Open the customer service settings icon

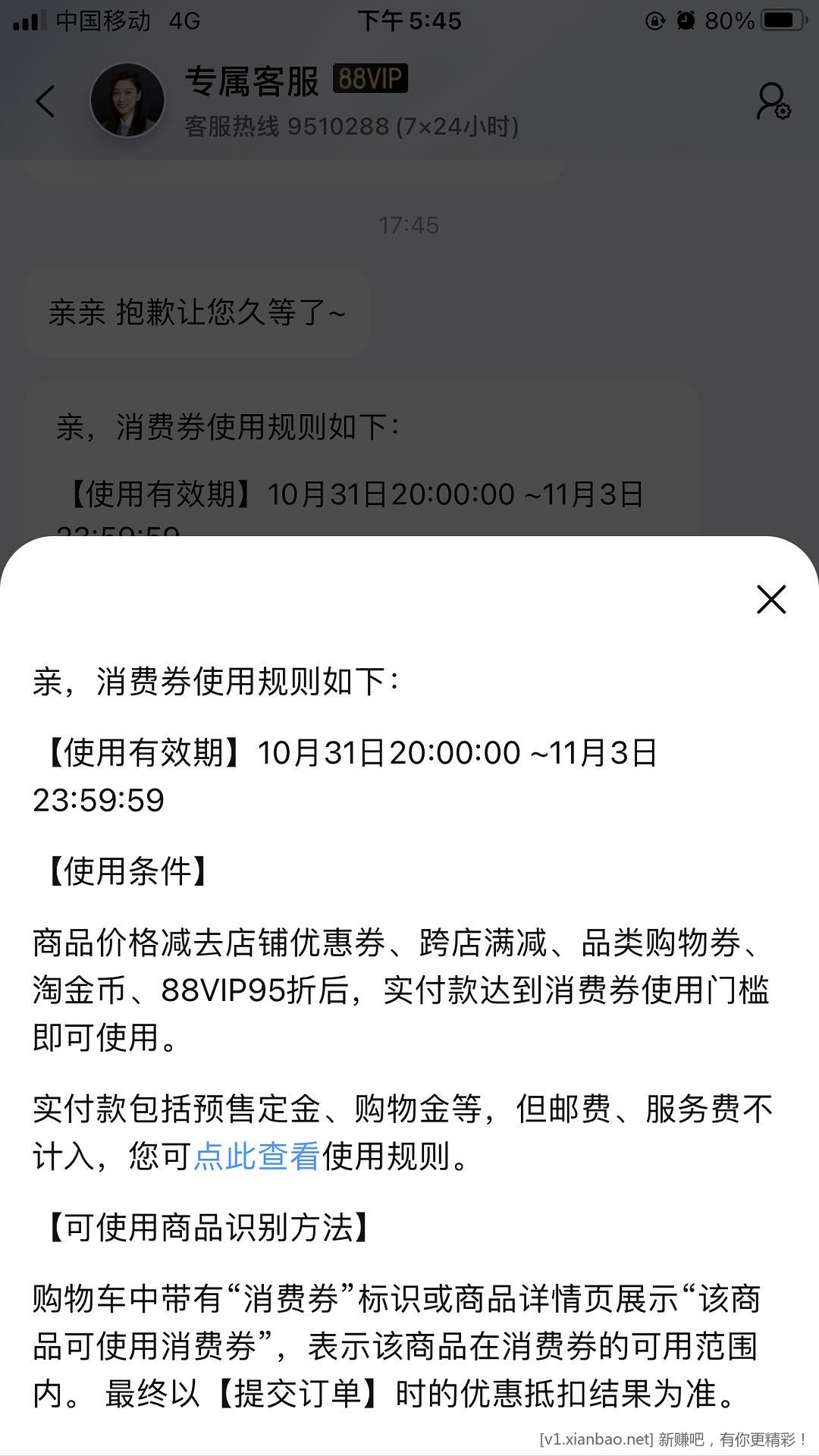click(773, 102)
